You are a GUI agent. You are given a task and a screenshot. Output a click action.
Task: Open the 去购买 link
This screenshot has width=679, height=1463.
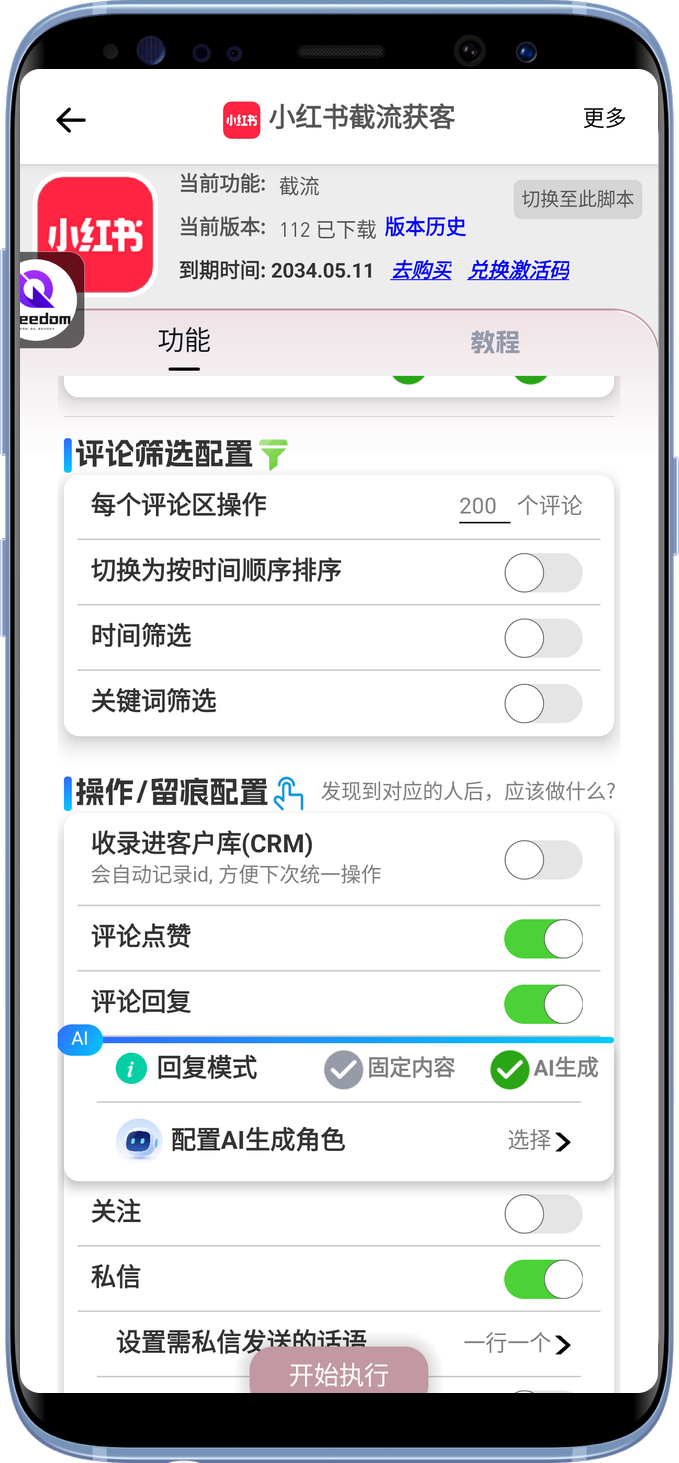pos(421,270)
